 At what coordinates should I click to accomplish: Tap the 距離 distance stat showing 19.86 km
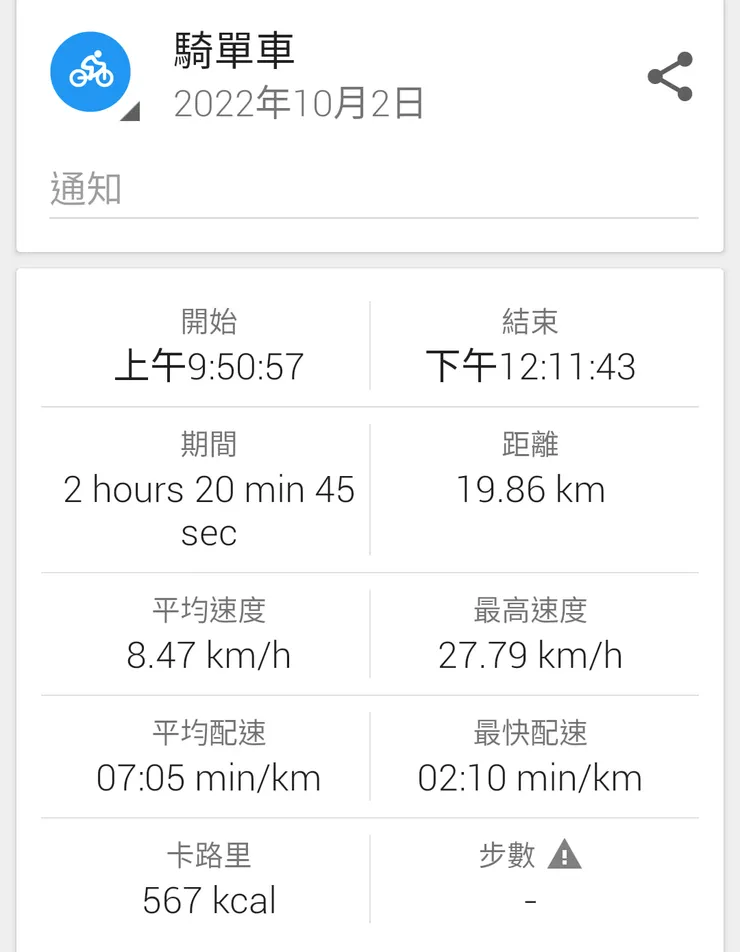tap(530, 490)
